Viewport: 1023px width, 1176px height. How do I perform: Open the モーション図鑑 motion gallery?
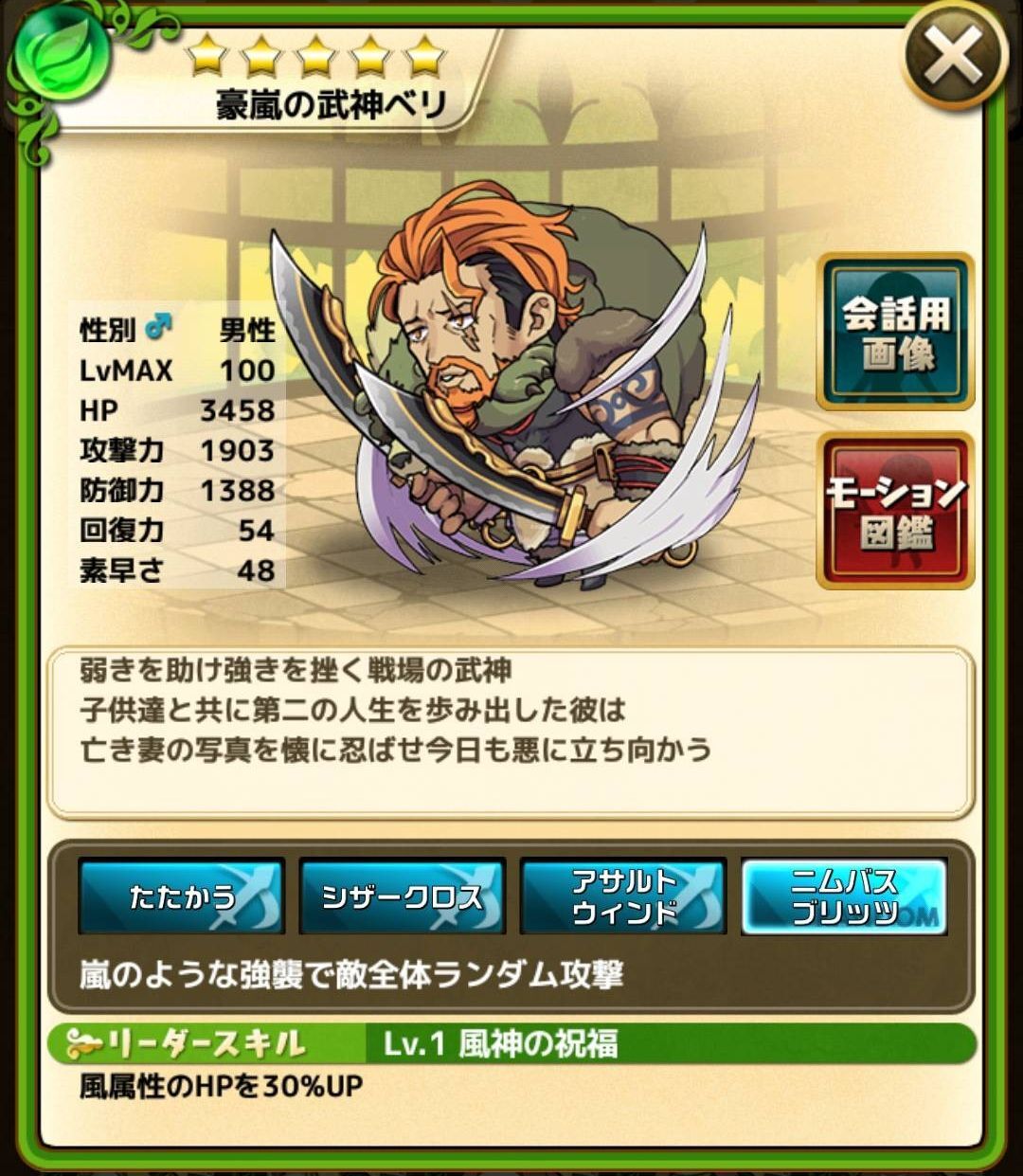click(895, 511)
